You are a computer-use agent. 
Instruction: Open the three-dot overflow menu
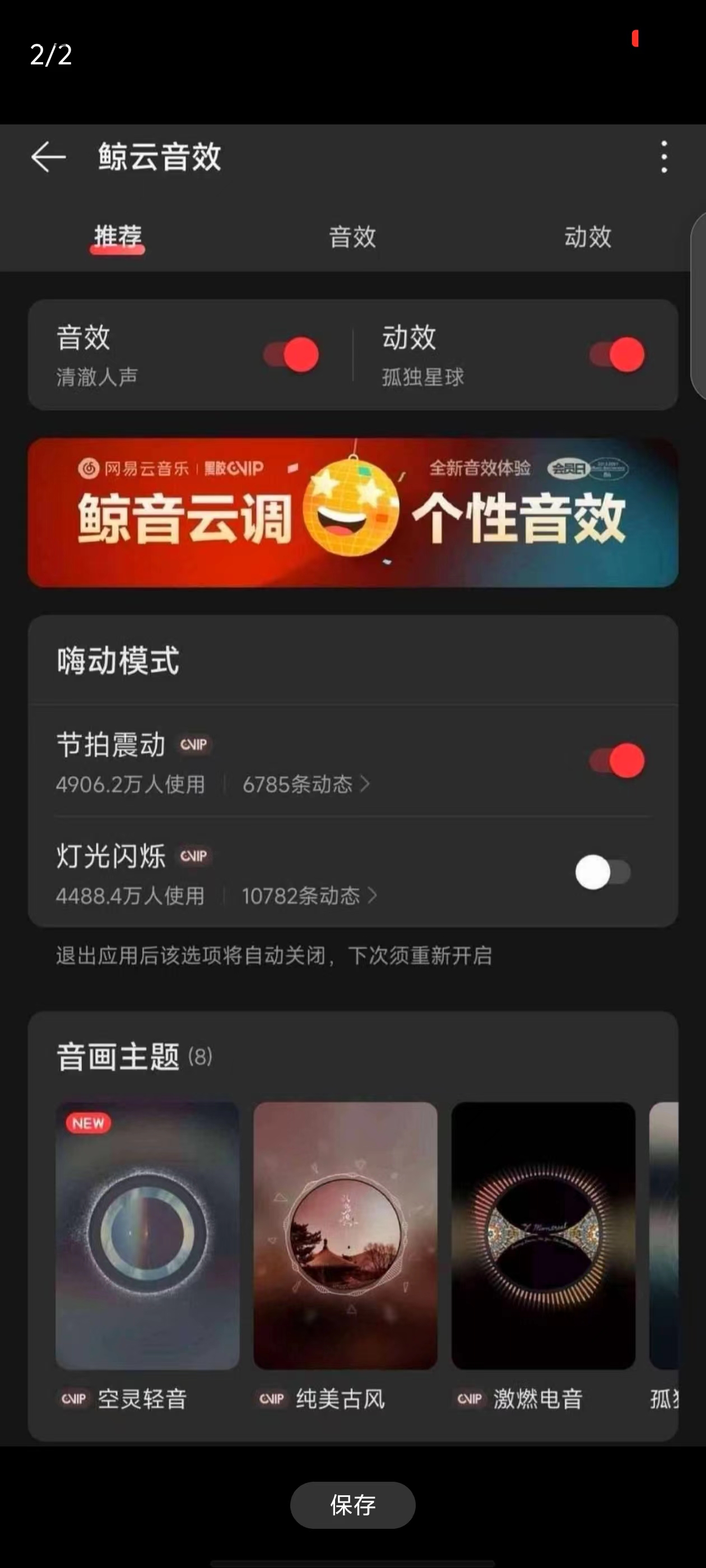pyautogui.click(x=664, y=157)
